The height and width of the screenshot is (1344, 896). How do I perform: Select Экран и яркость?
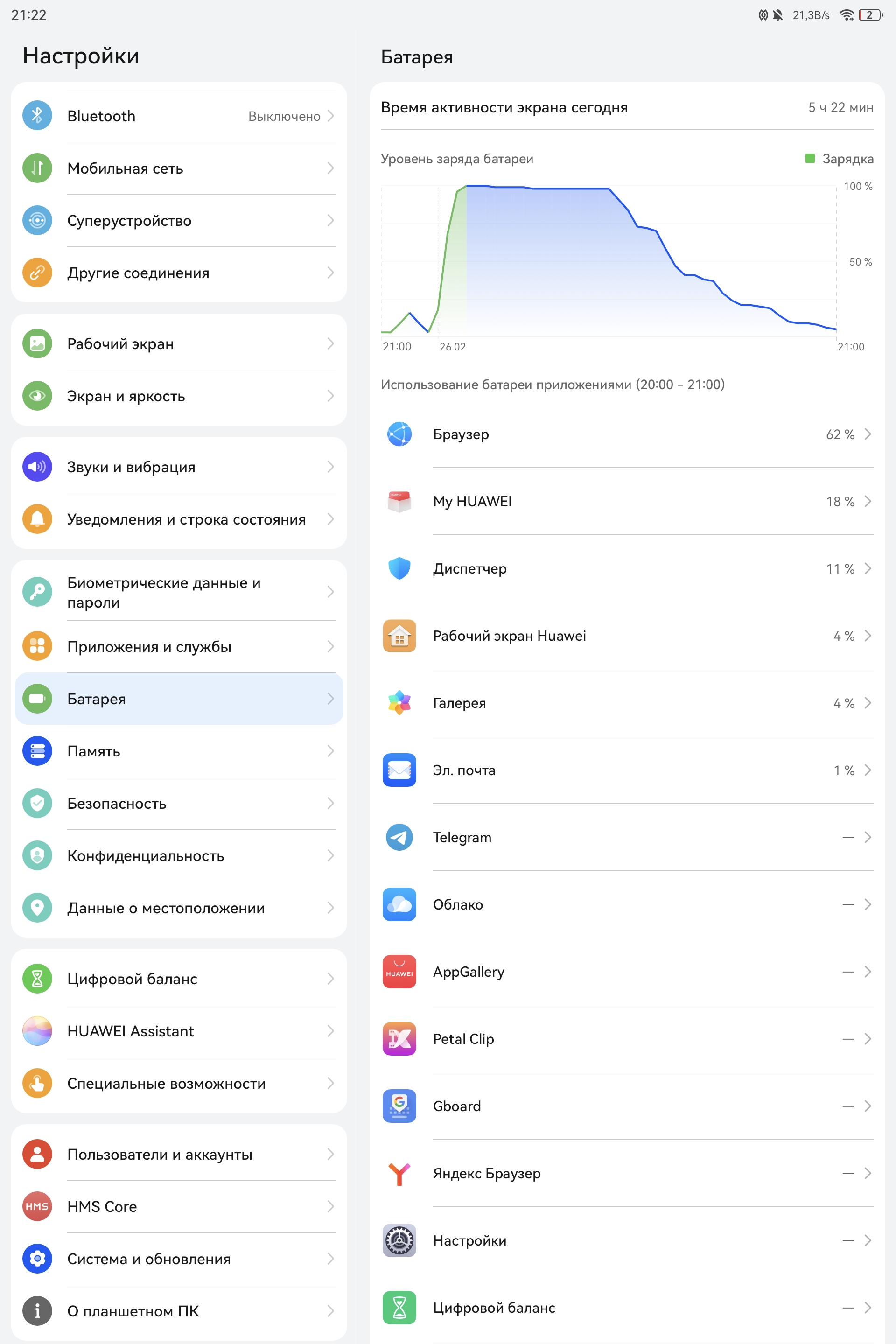(178, 396)
